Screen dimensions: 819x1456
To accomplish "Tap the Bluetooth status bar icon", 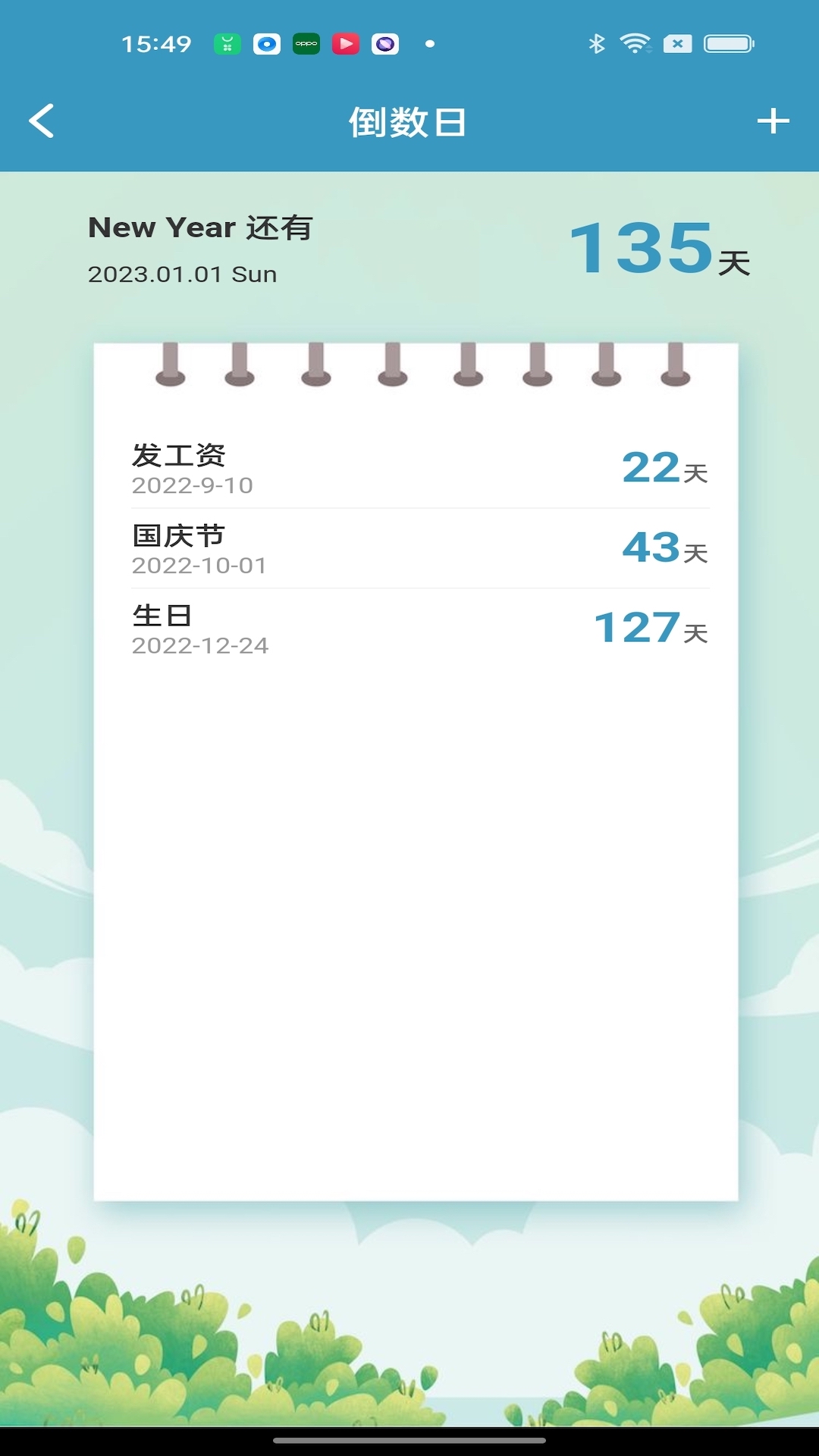I will pos(596,43).
